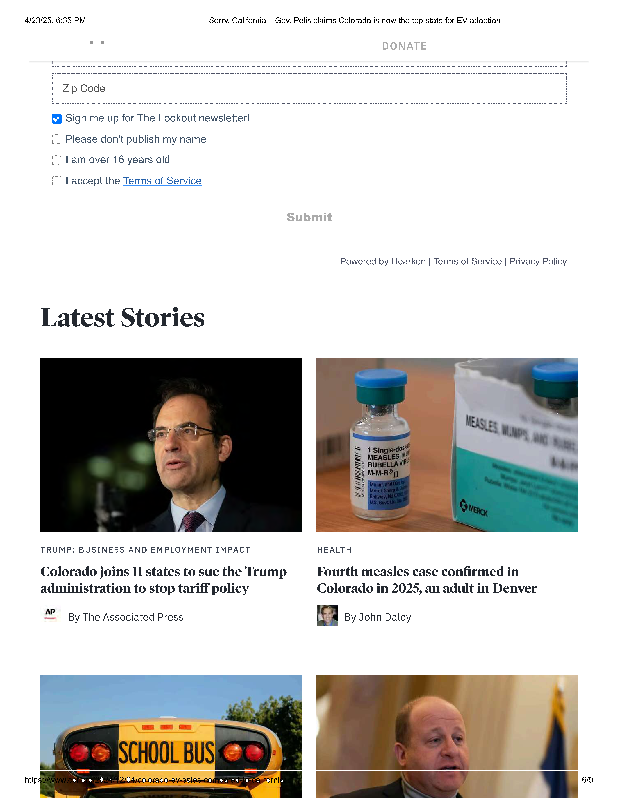Submit the form
This screenshot has height=800, width=618.
coord(309,217)
